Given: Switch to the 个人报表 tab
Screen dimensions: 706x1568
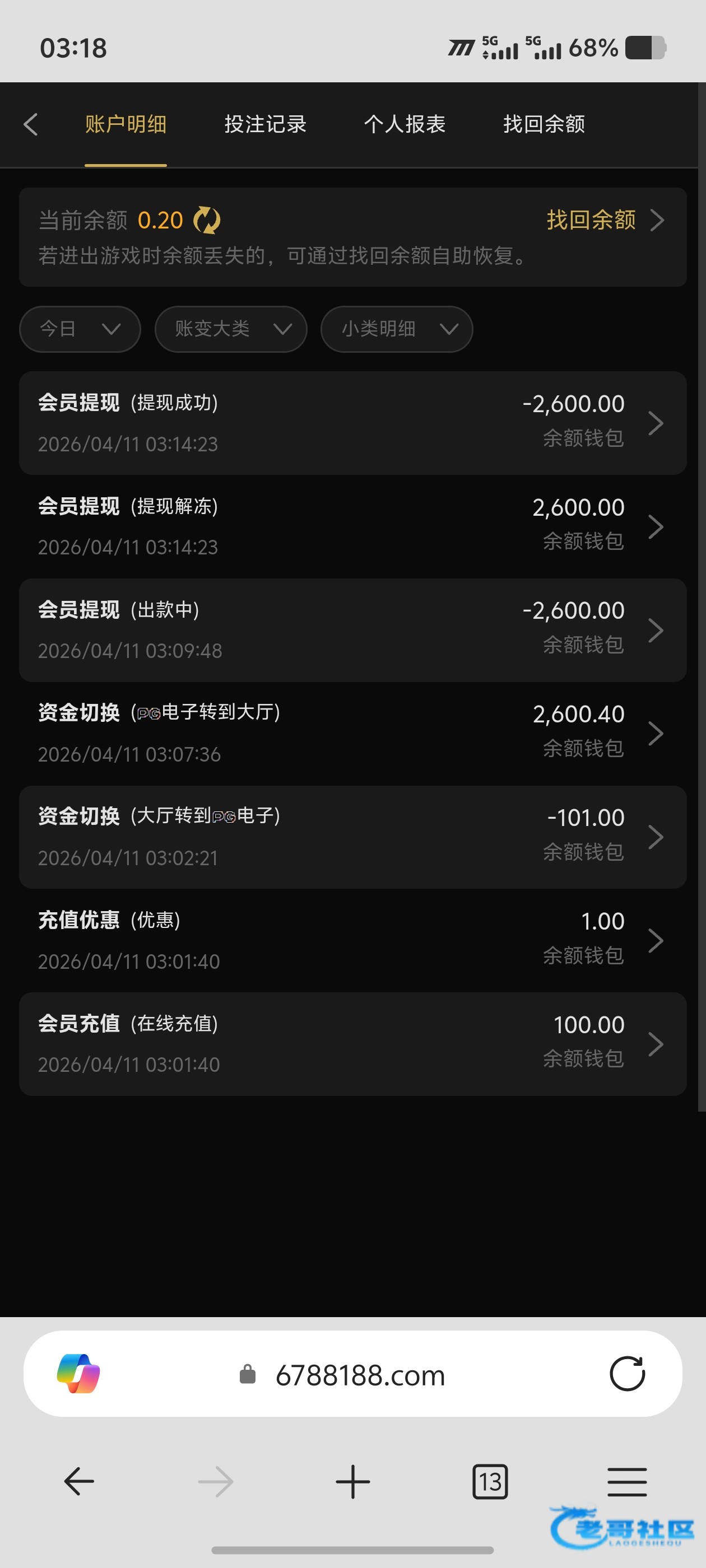Looking at the screenshot, I should pyautogui.click(x=405, y=124).
